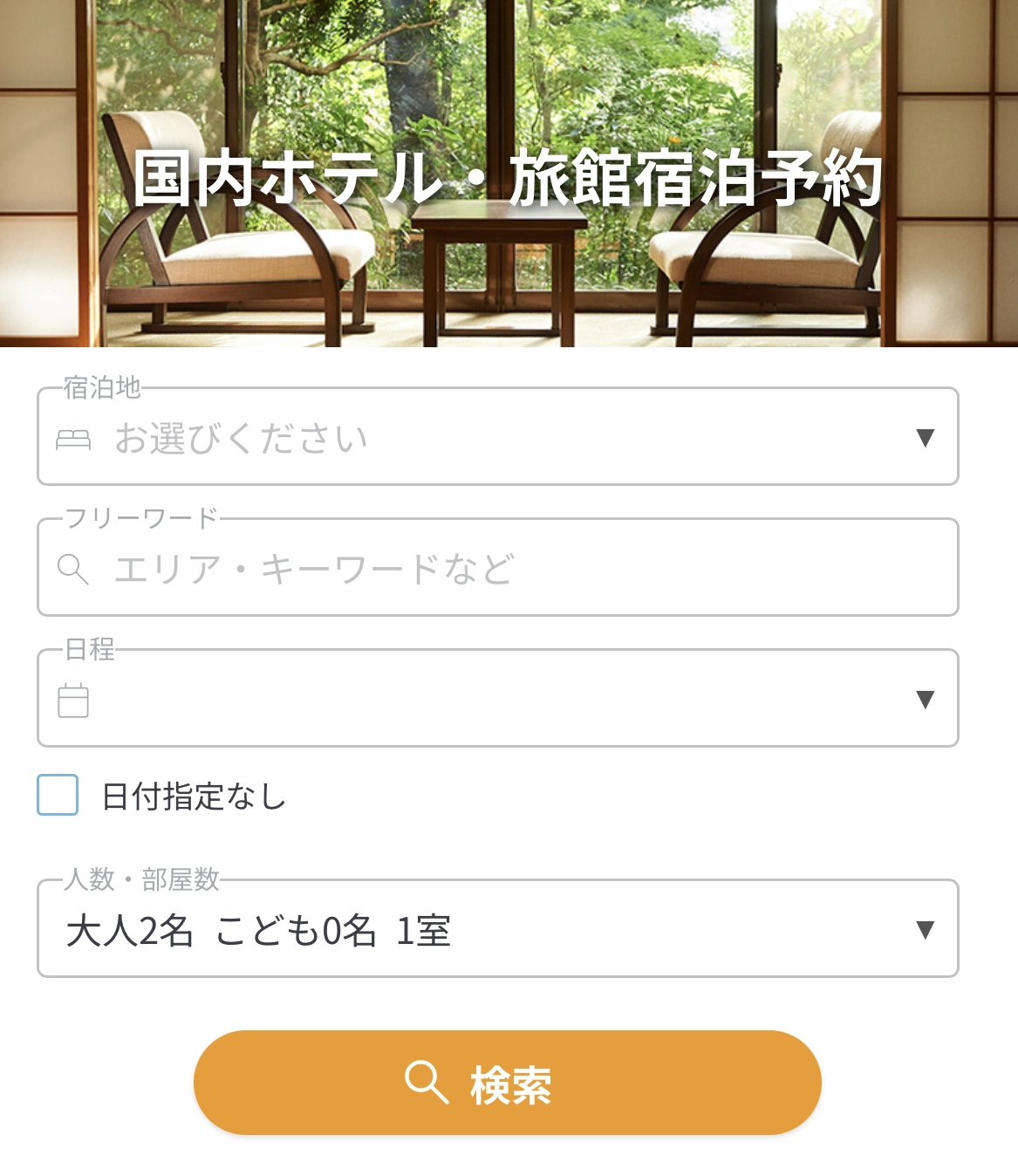The width and height of the screenshot is (1018, 1176).
Task: Open the 日程 date picker
Action: [497, 699]
